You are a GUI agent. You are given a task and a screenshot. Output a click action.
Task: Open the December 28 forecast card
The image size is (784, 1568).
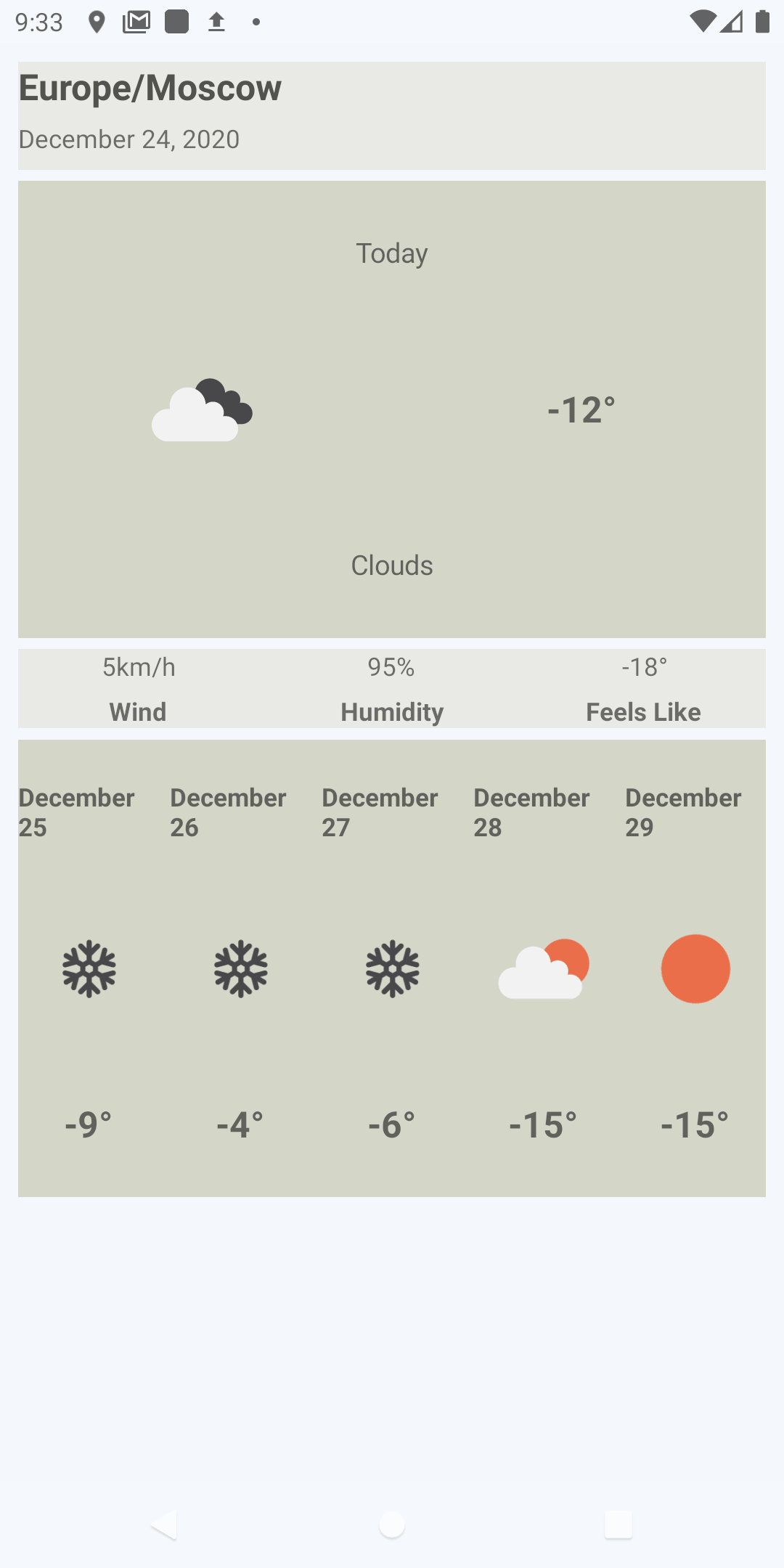[x=544, y=968]
